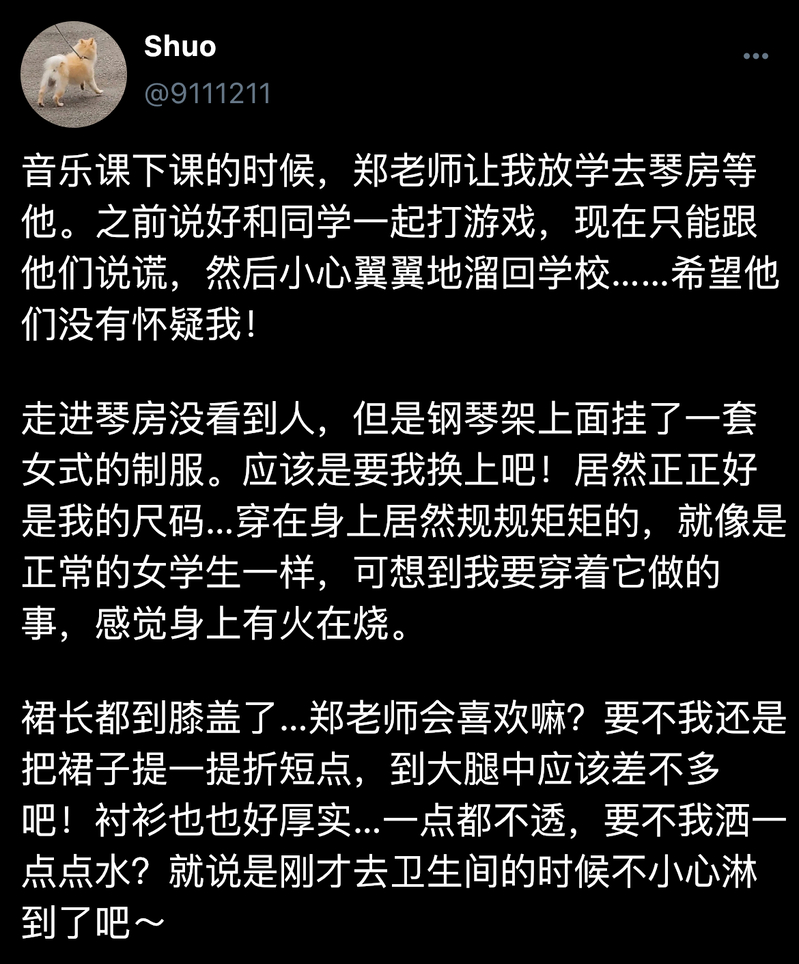Open the tweet's three-dot overflow menu
799x964 pixels.
[755, 57]
